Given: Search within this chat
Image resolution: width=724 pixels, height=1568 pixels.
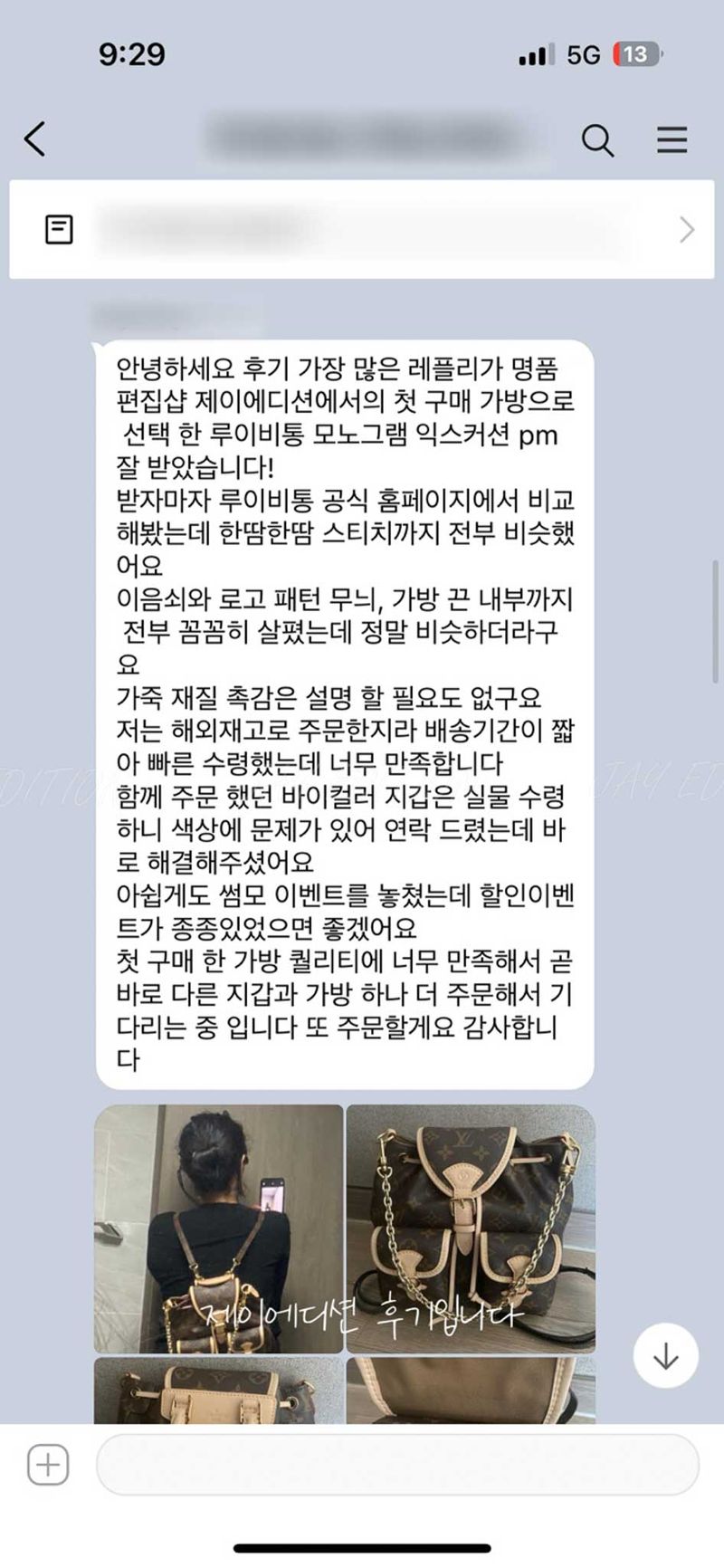Looking at the screenshot, I should pyautogui.click(x=597, y=140).
